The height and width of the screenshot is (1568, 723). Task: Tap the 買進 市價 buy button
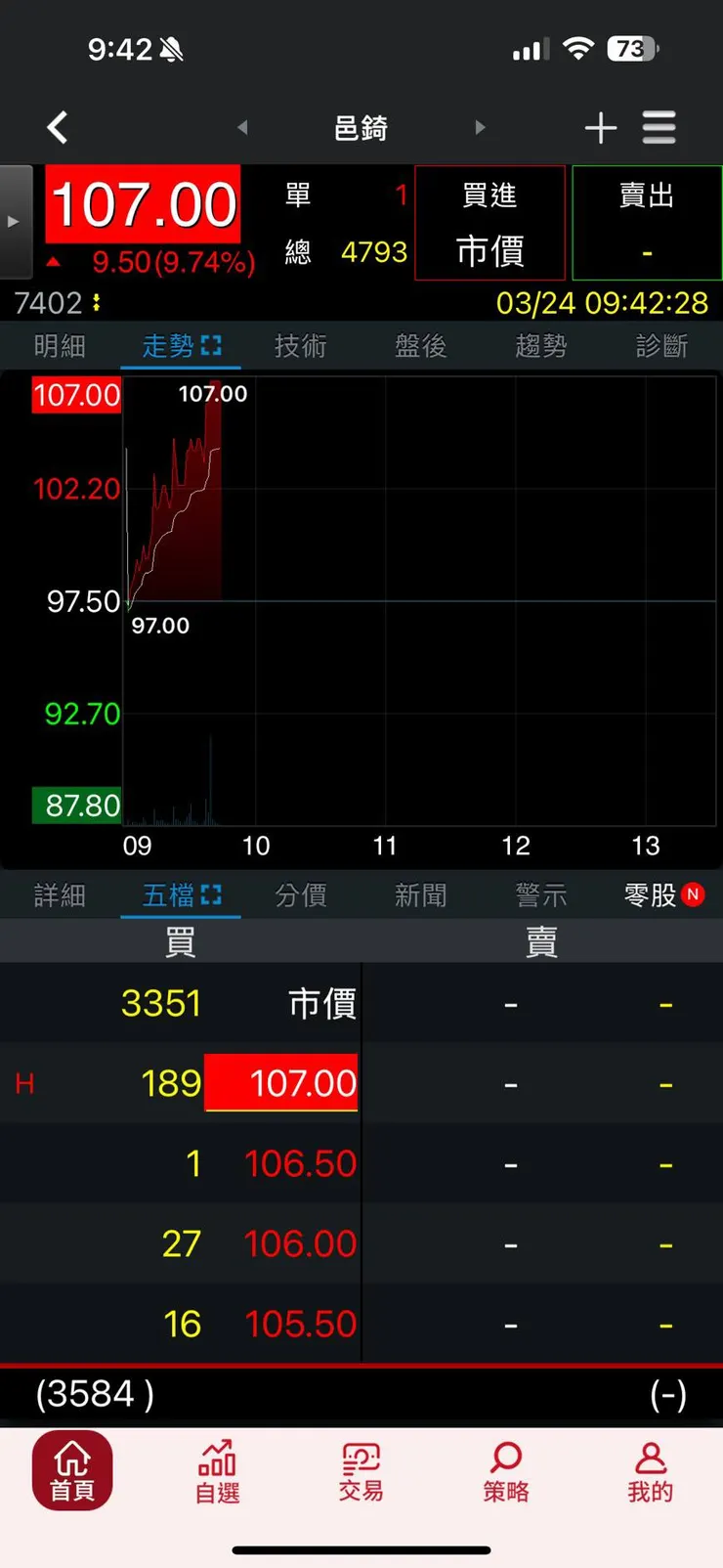point(489,223)
